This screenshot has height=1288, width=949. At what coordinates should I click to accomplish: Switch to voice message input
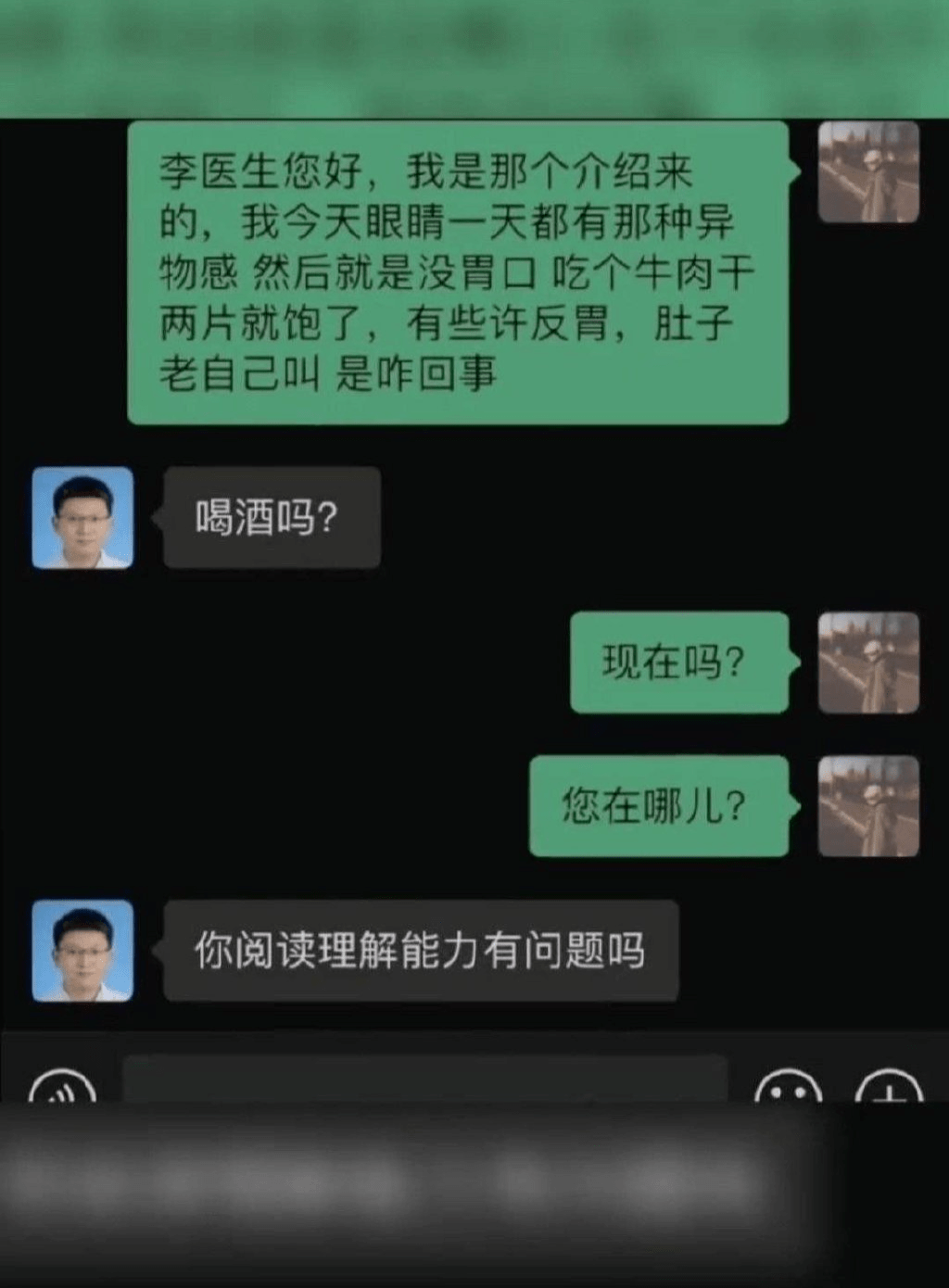click(x=62, y=1087)
